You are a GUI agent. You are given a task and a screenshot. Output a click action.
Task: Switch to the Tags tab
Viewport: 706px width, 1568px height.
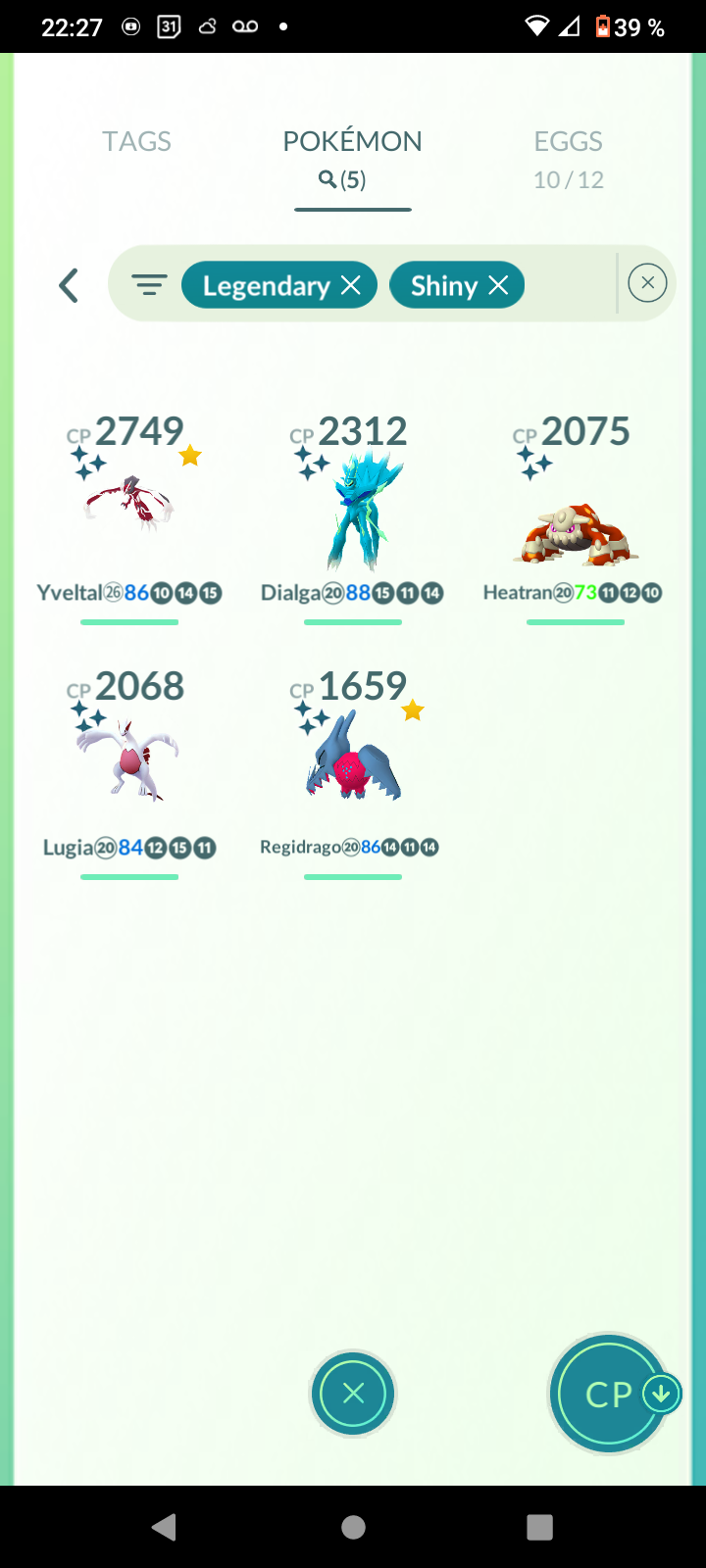[x=136, y=142]
